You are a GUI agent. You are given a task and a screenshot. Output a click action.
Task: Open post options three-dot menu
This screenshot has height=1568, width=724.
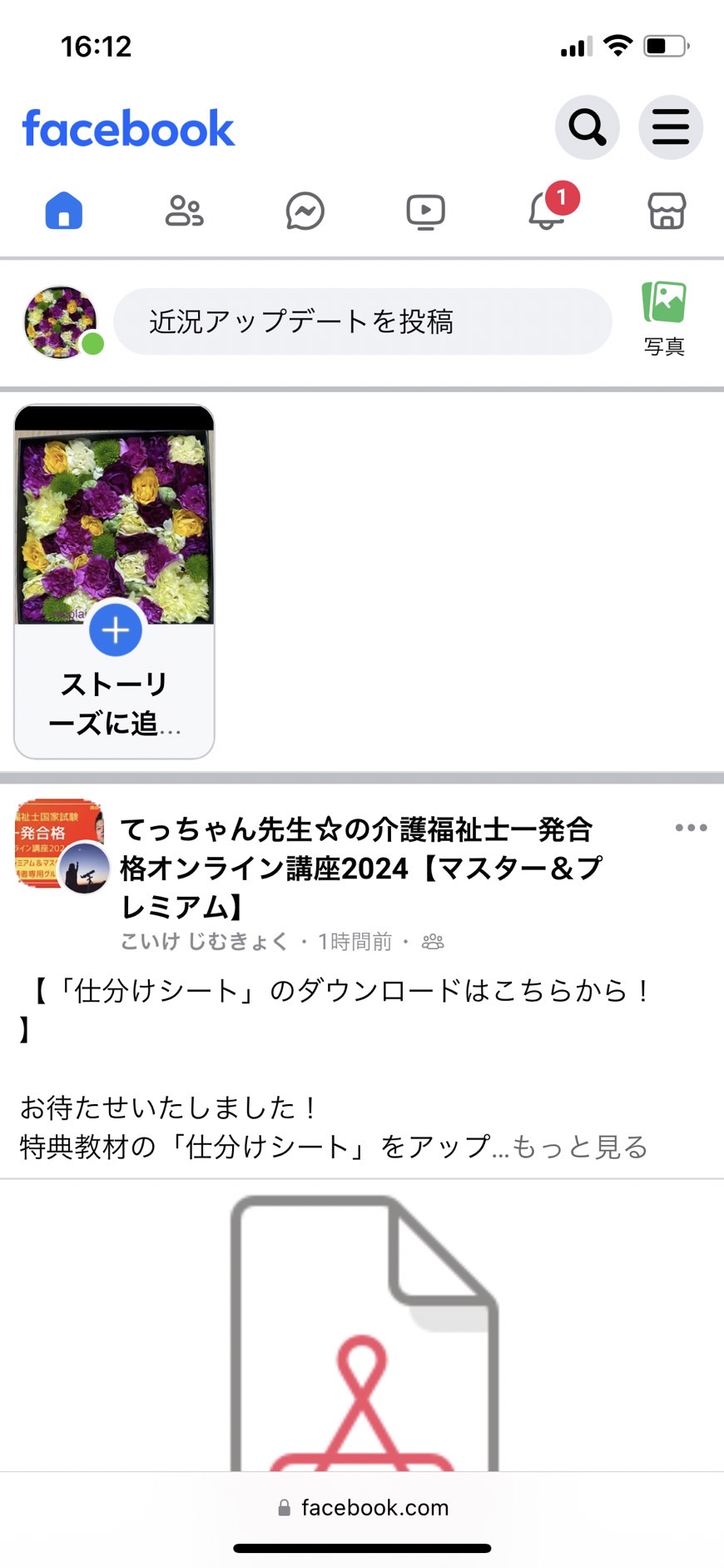[x=691, y=828]
